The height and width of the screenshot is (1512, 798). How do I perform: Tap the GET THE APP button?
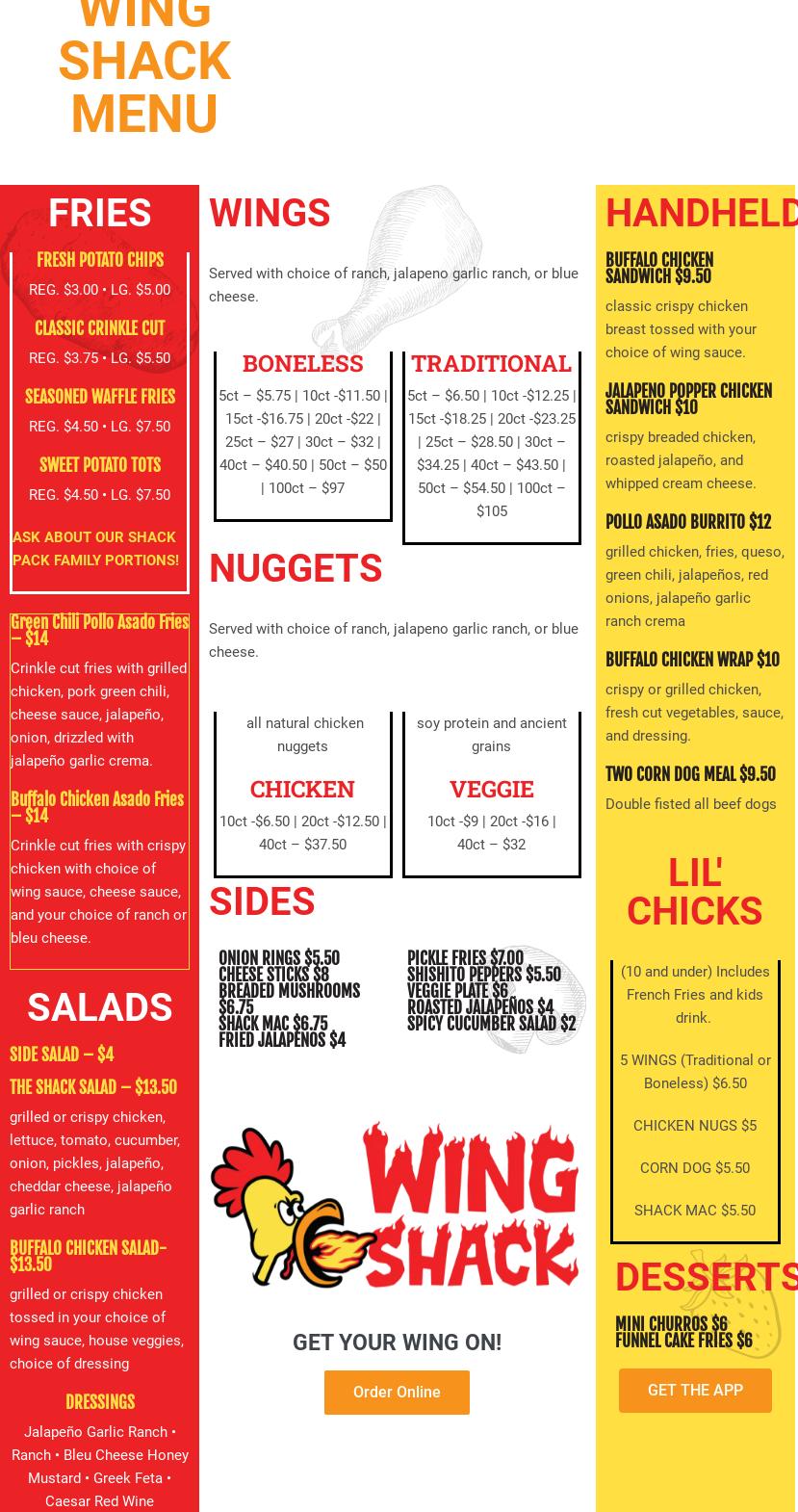[x=695, y=1390]
